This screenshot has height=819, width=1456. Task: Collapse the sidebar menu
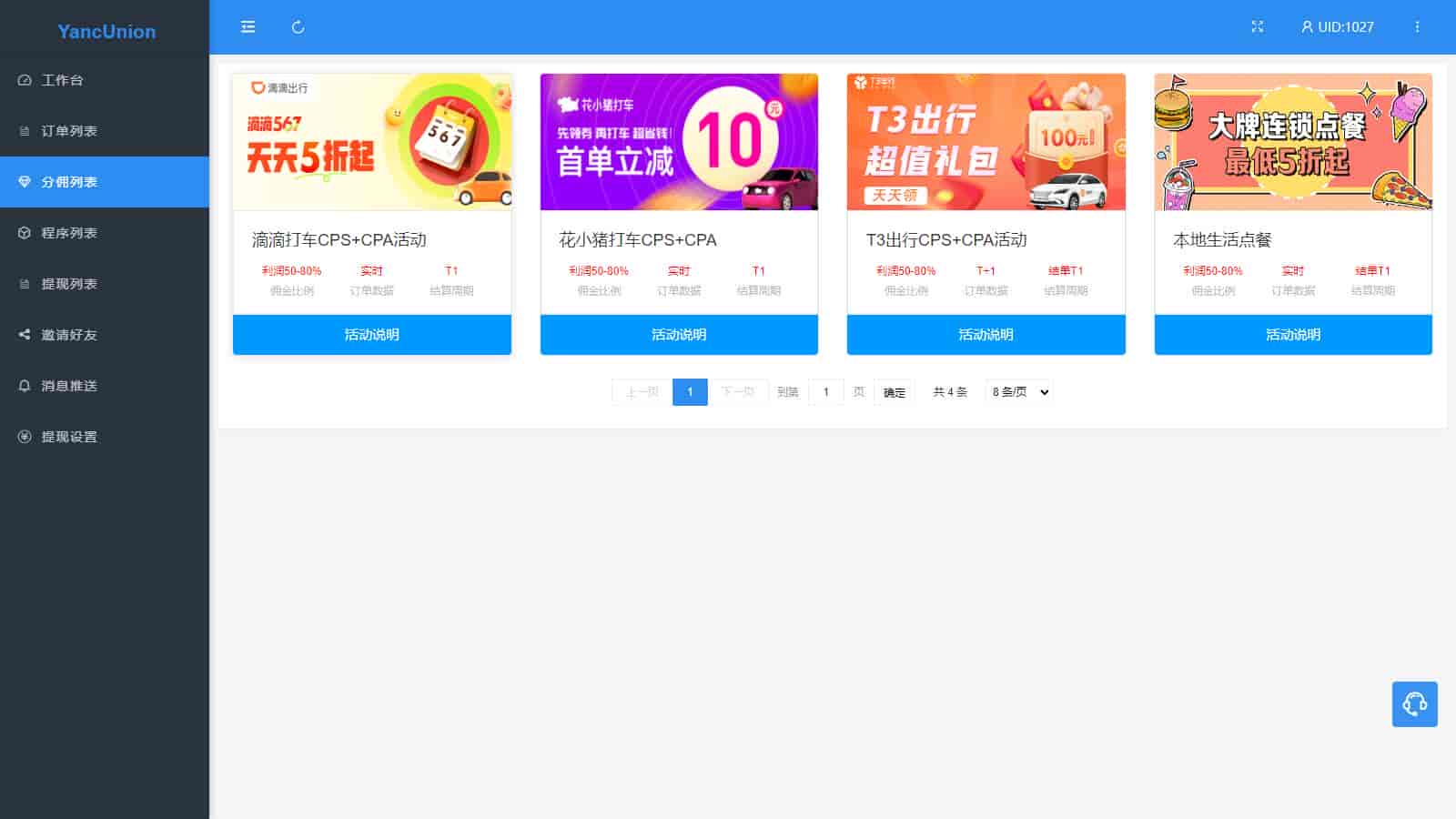pyautogui.click(x=248, y=27)
